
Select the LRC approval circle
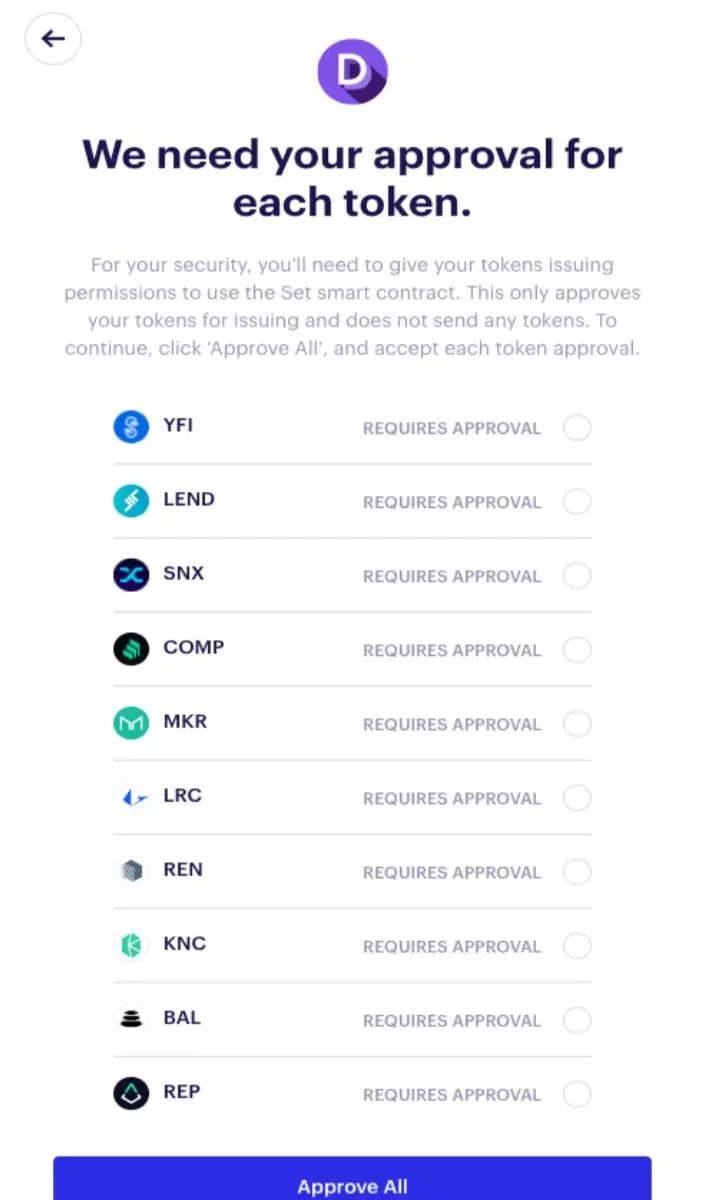coord(577,798)
